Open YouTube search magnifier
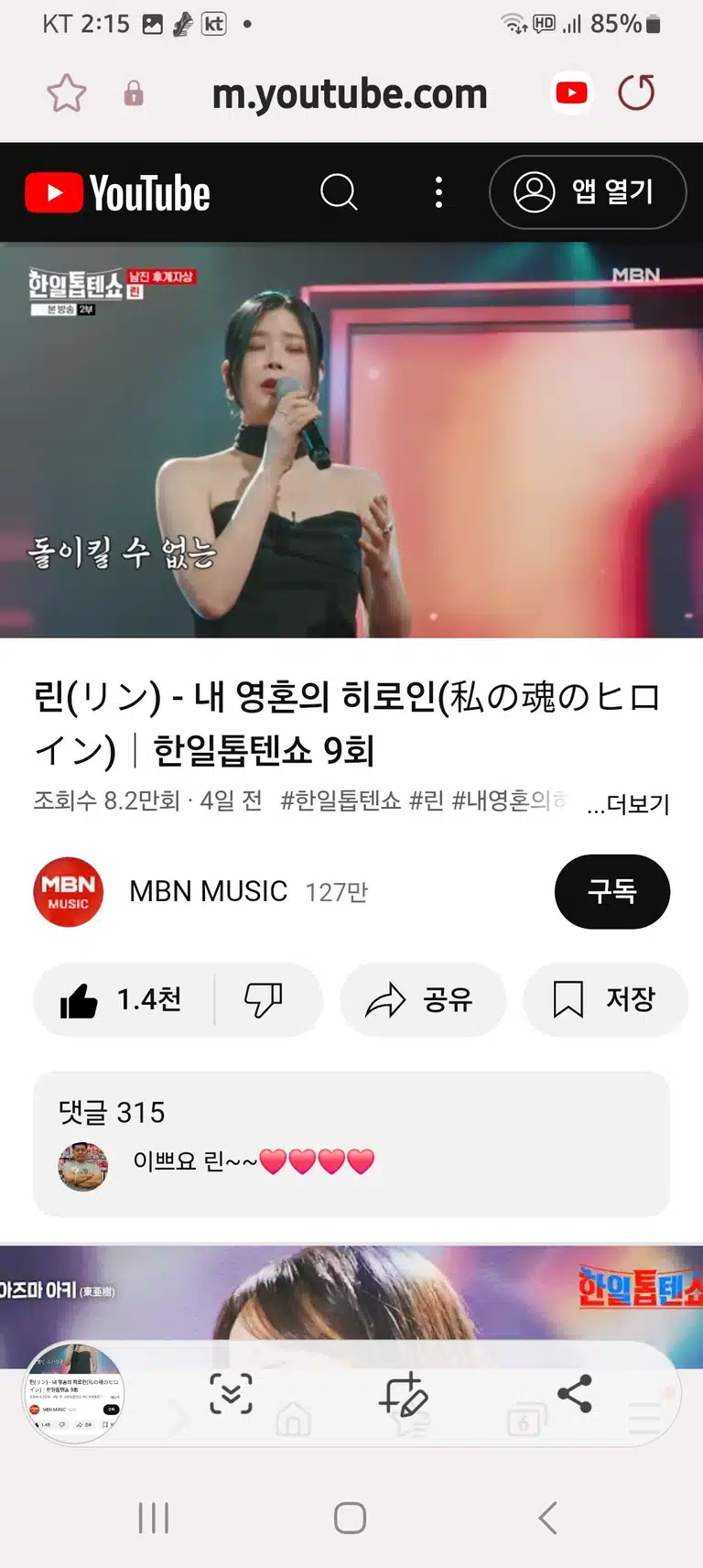The image size is (703, 1568). click(x=339, y=192)
